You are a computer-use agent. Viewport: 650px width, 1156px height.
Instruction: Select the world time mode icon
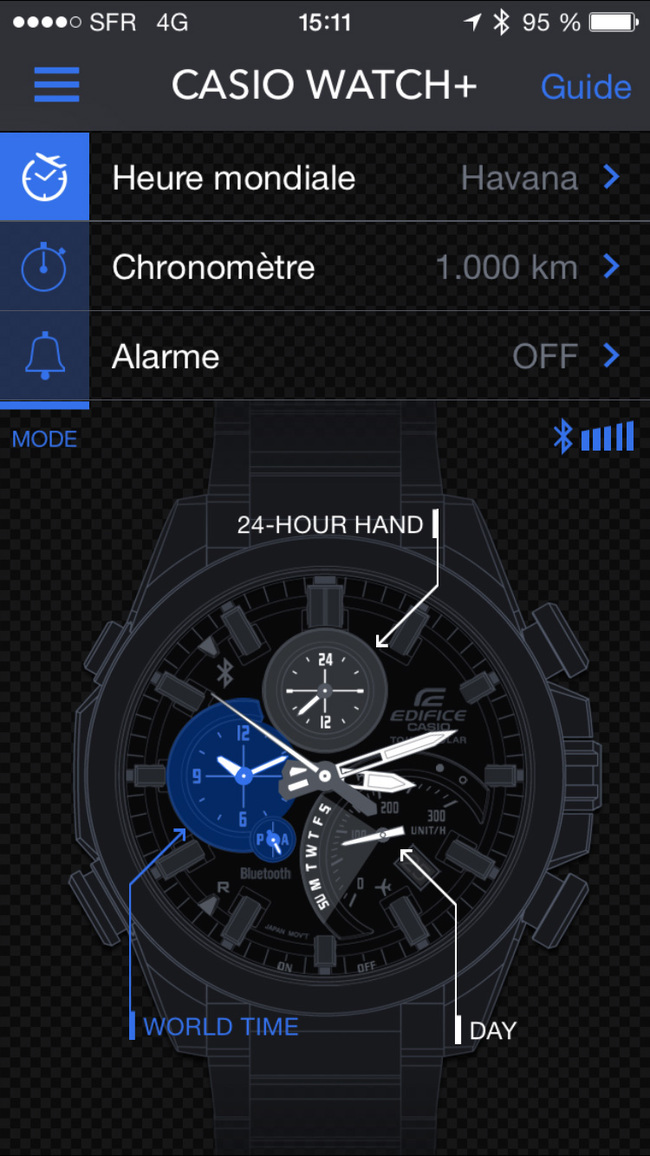pyautogui.click(x=44, y=177)
